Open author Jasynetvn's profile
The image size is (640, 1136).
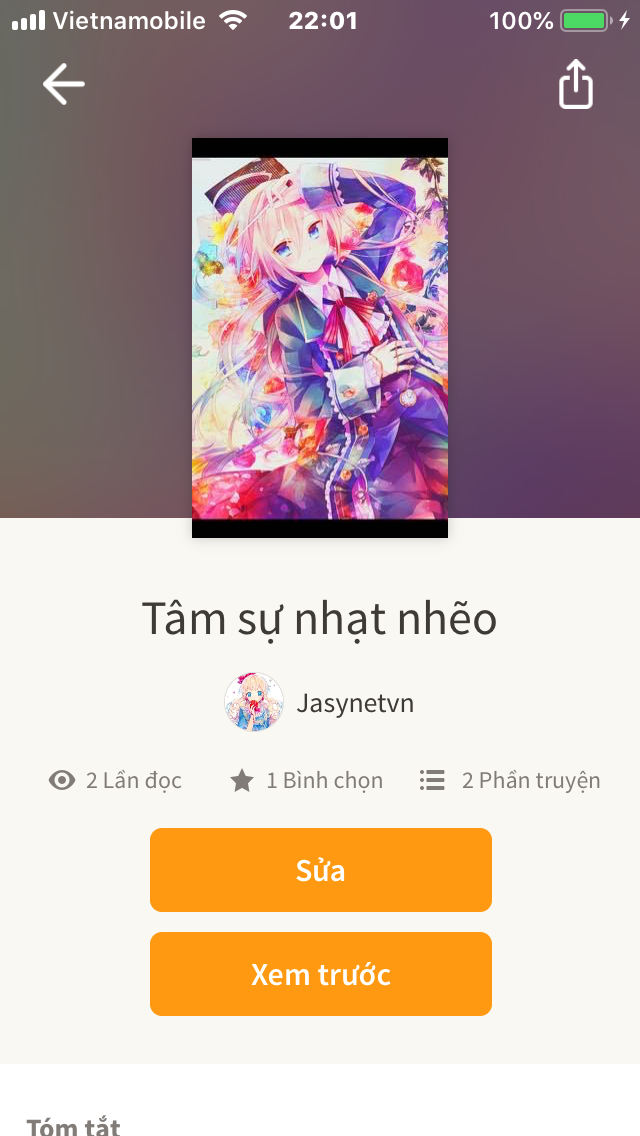click(x=320, y=703)
